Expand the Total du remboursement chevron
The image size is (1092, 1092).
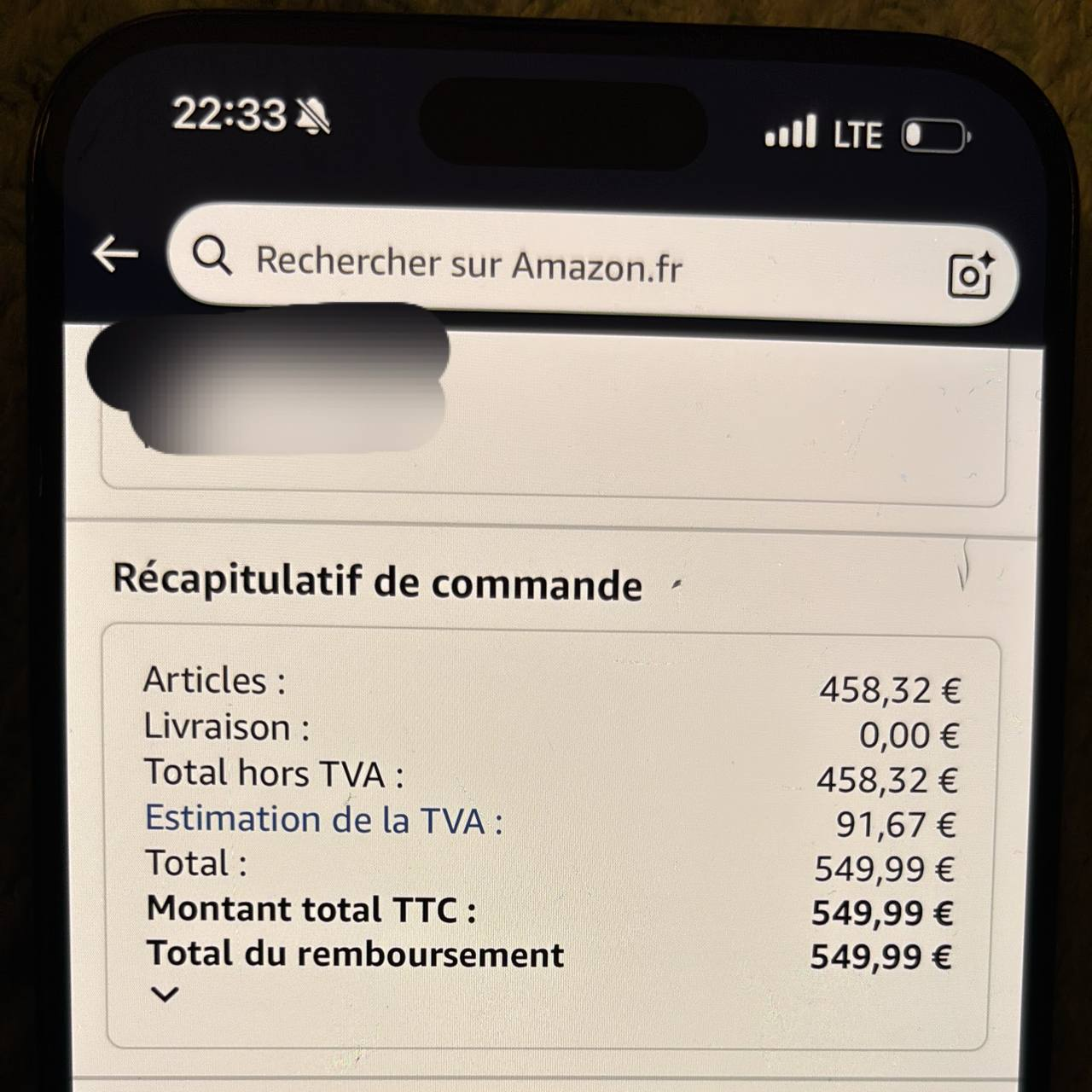pos(165,994)
